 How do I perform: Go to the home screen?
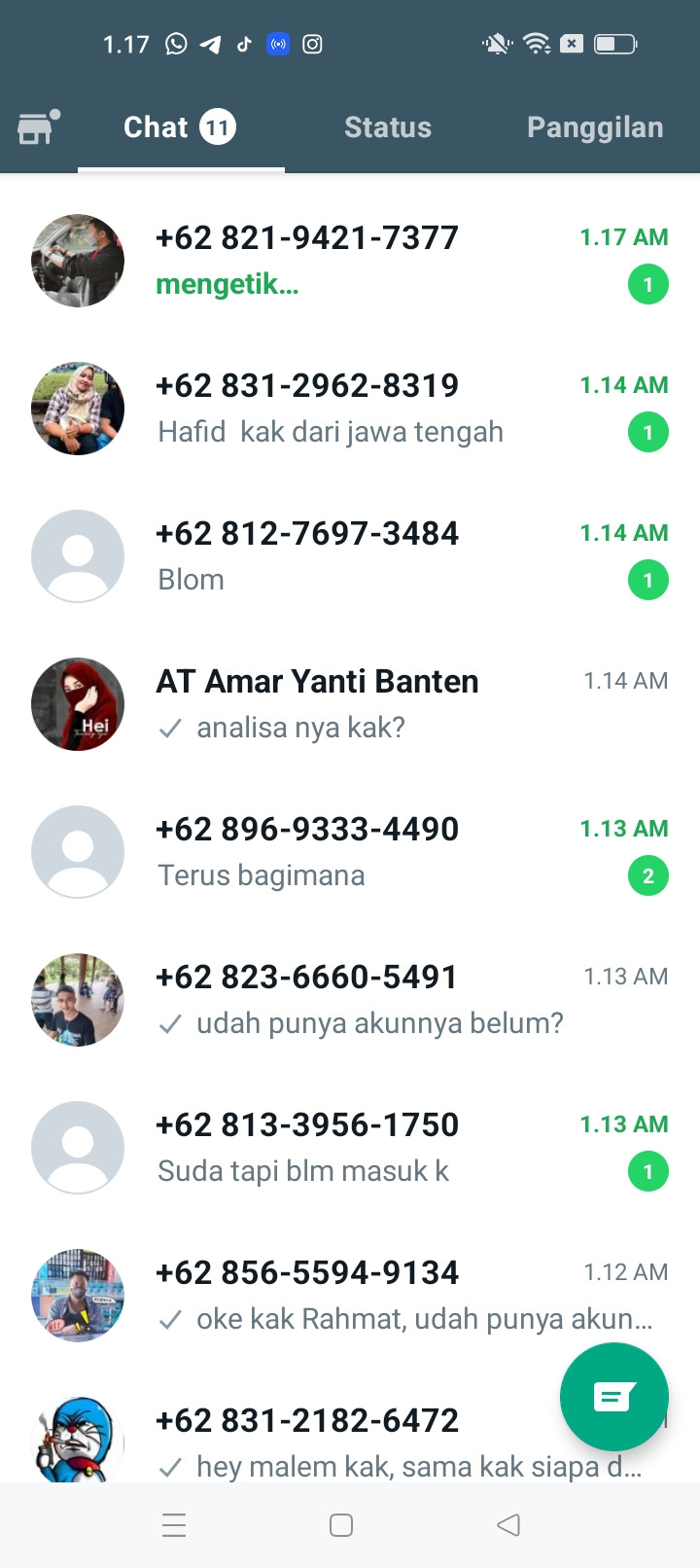(341, 1525)
